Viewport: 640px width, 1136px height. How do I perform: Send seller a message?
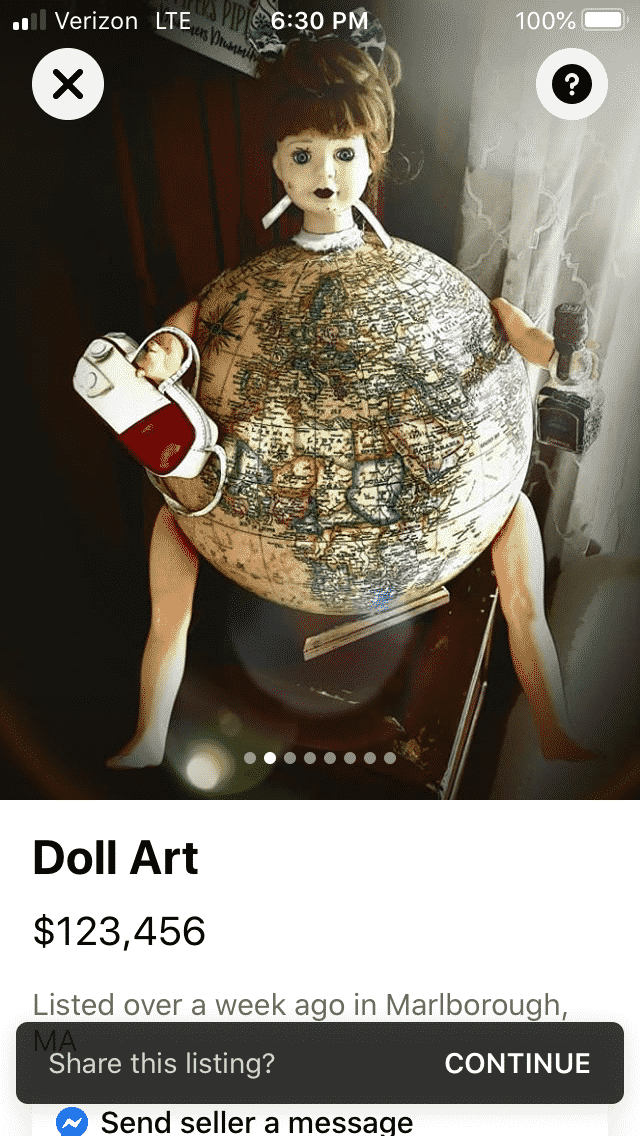pos(257,1122)
